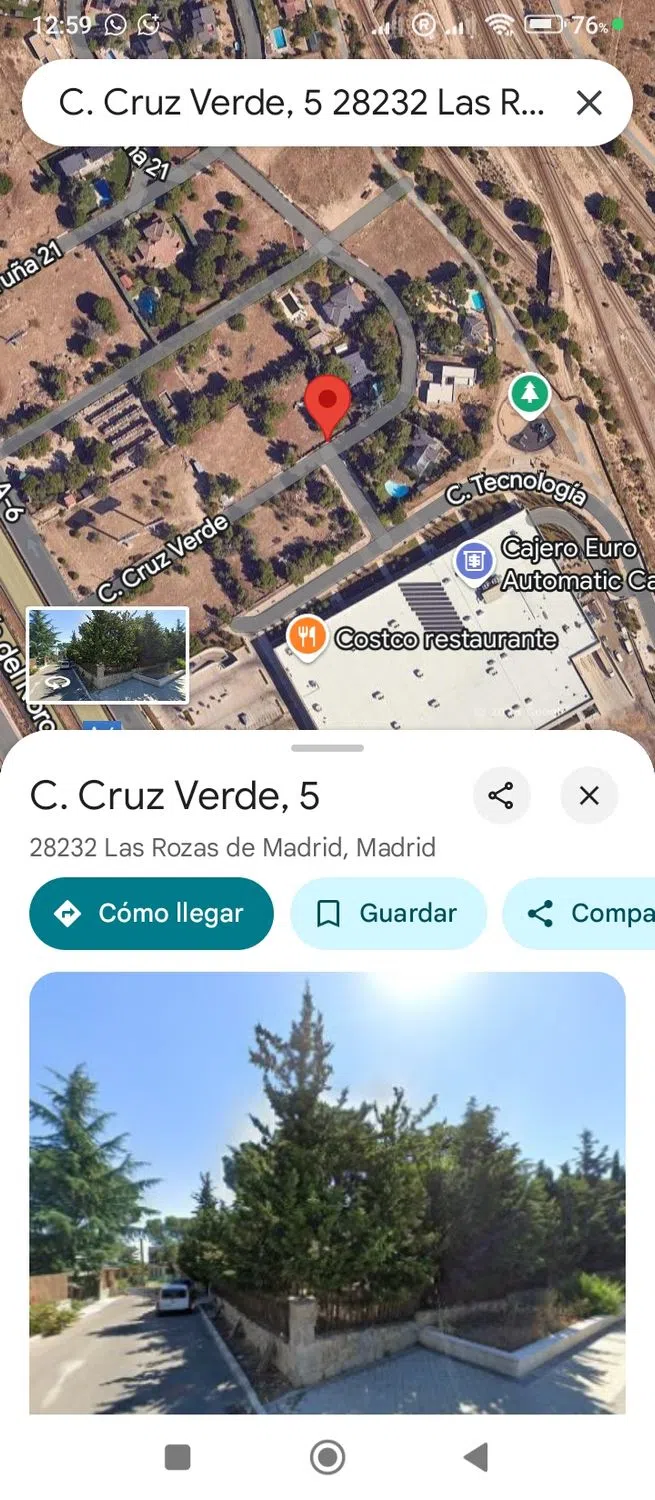Screen dimensions: 655x1500
Task: Save this place with Guardar
Action: (388, 913)
